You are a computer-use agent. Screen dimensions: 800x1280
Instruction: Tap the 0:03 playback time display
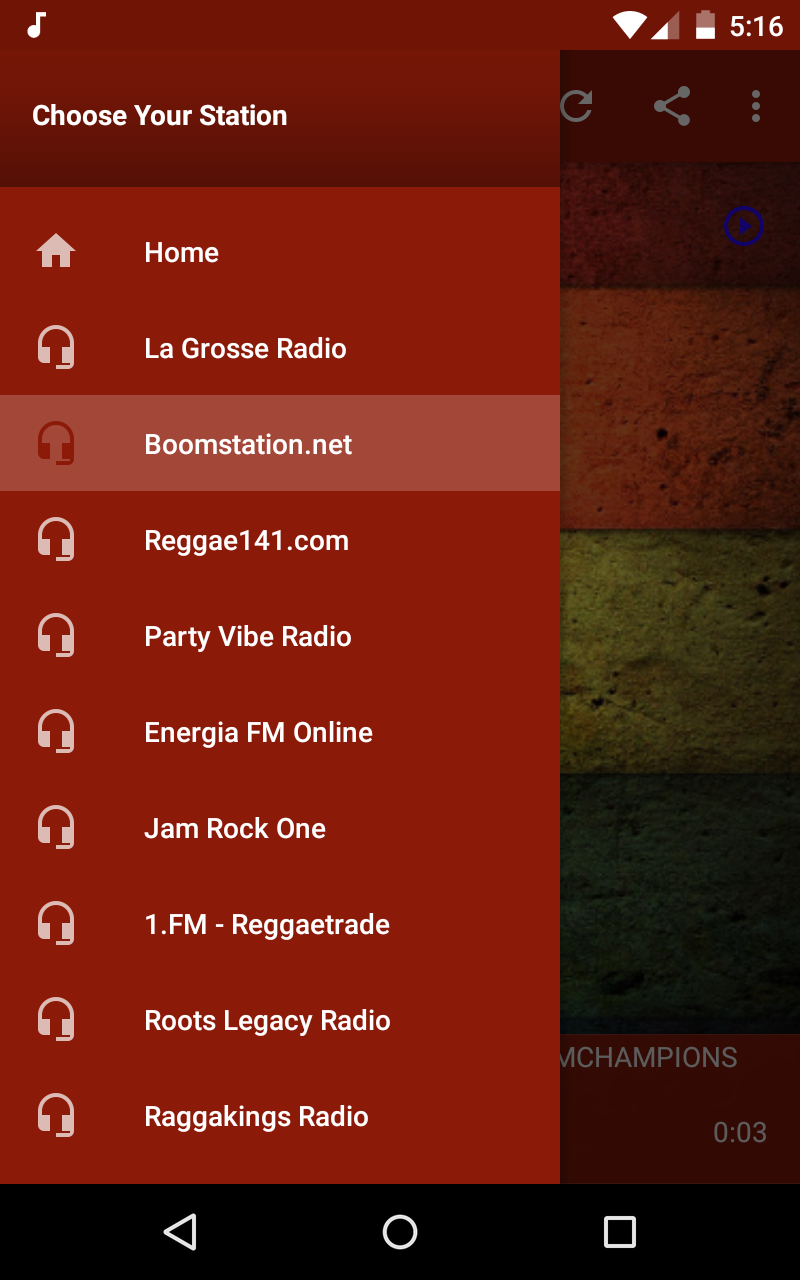click(740, 1132)
